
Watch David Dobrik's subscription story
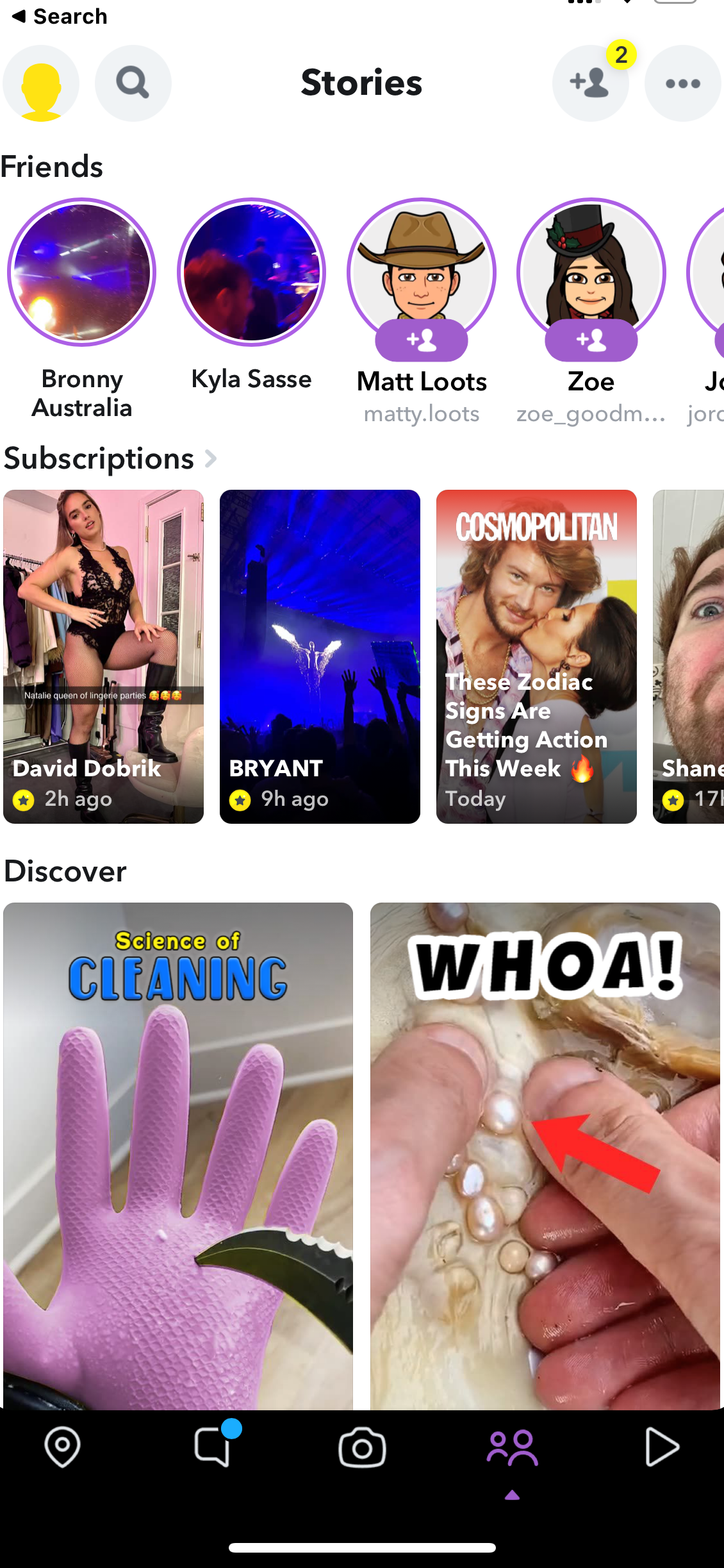pos(104,656)
